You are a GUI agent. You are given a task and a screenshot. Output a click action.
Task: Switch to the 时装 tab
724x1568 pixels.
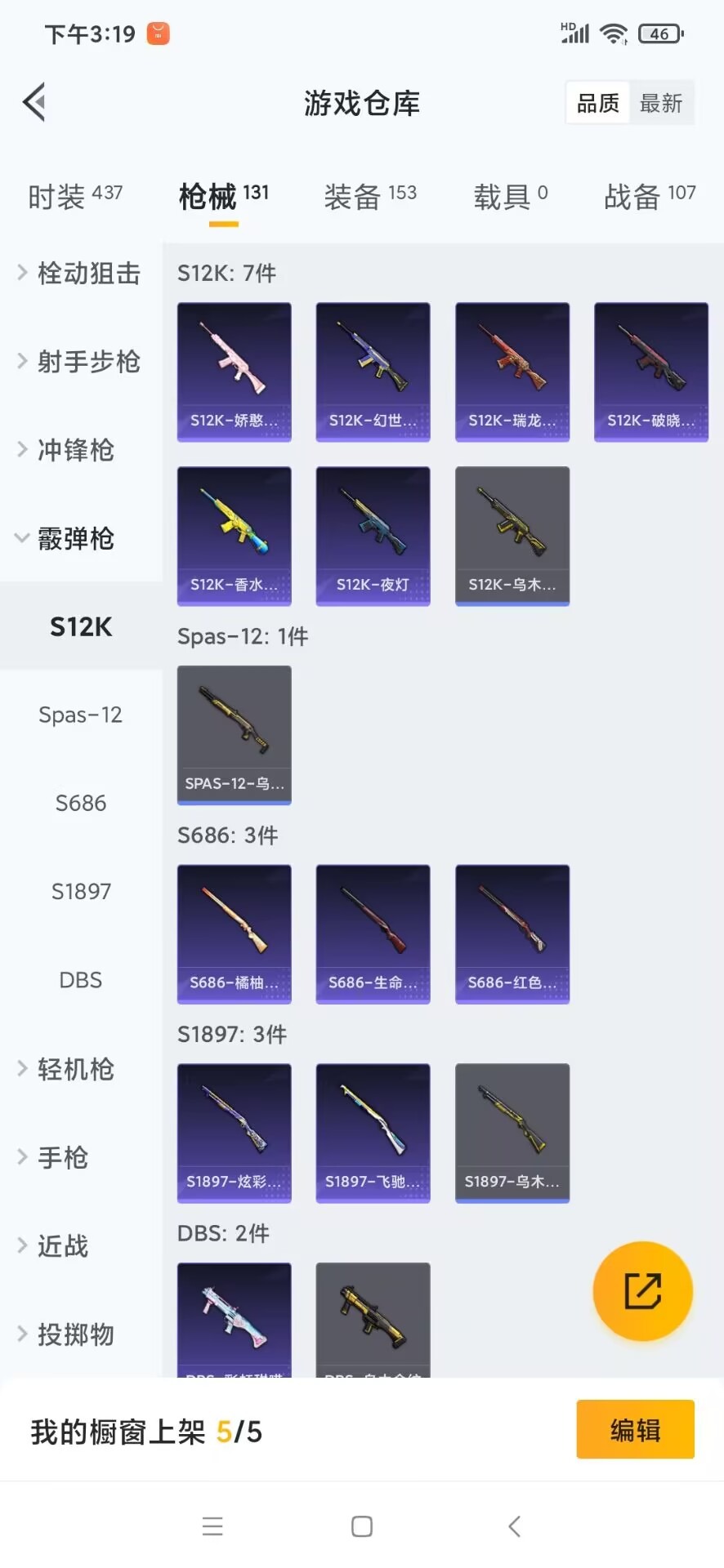[x=74, y=196]
